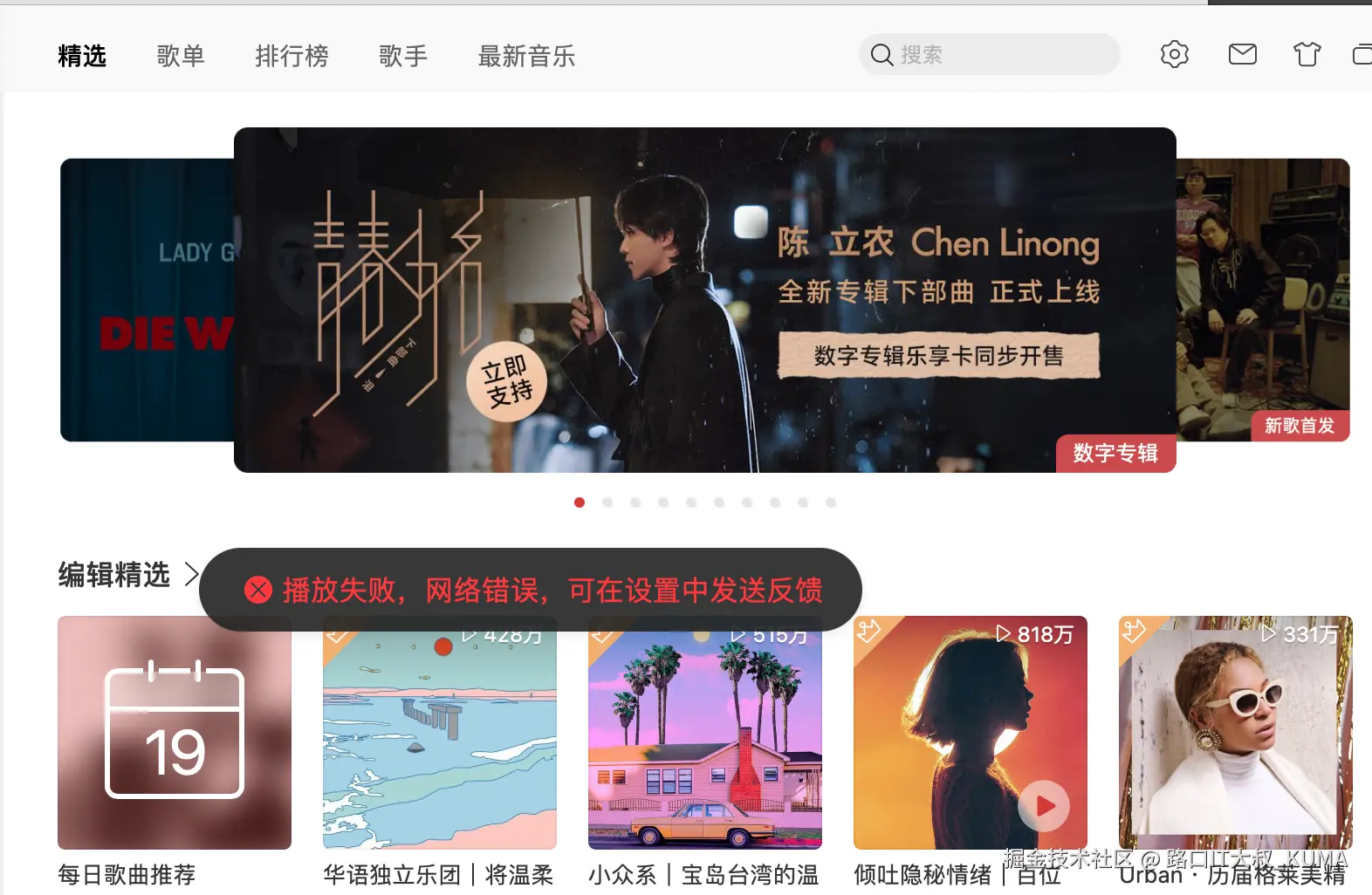Image resolution: width=1372 pixels, height=895 pixels.
Task: Expand the 编辑精选 section
Action: click(x=127, y=575)
